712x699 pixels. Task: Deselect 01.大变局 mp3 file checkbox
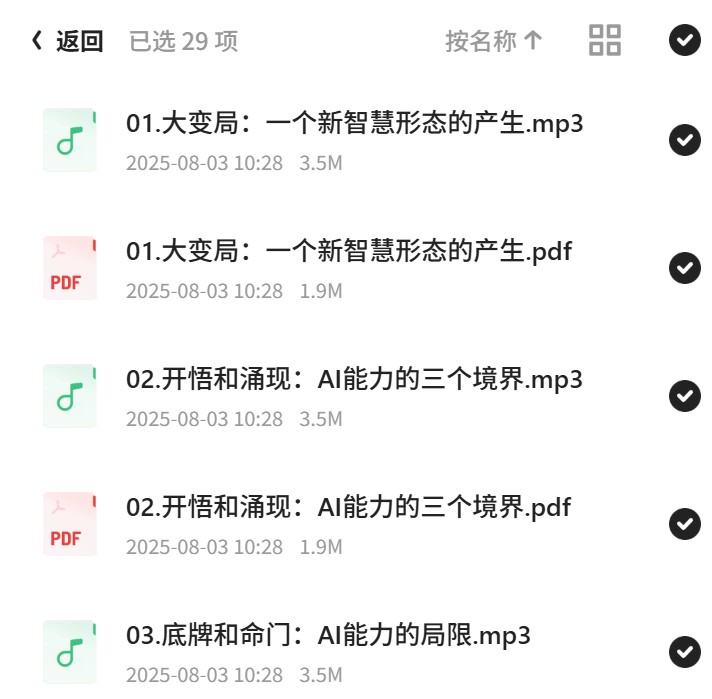(684, 139)
